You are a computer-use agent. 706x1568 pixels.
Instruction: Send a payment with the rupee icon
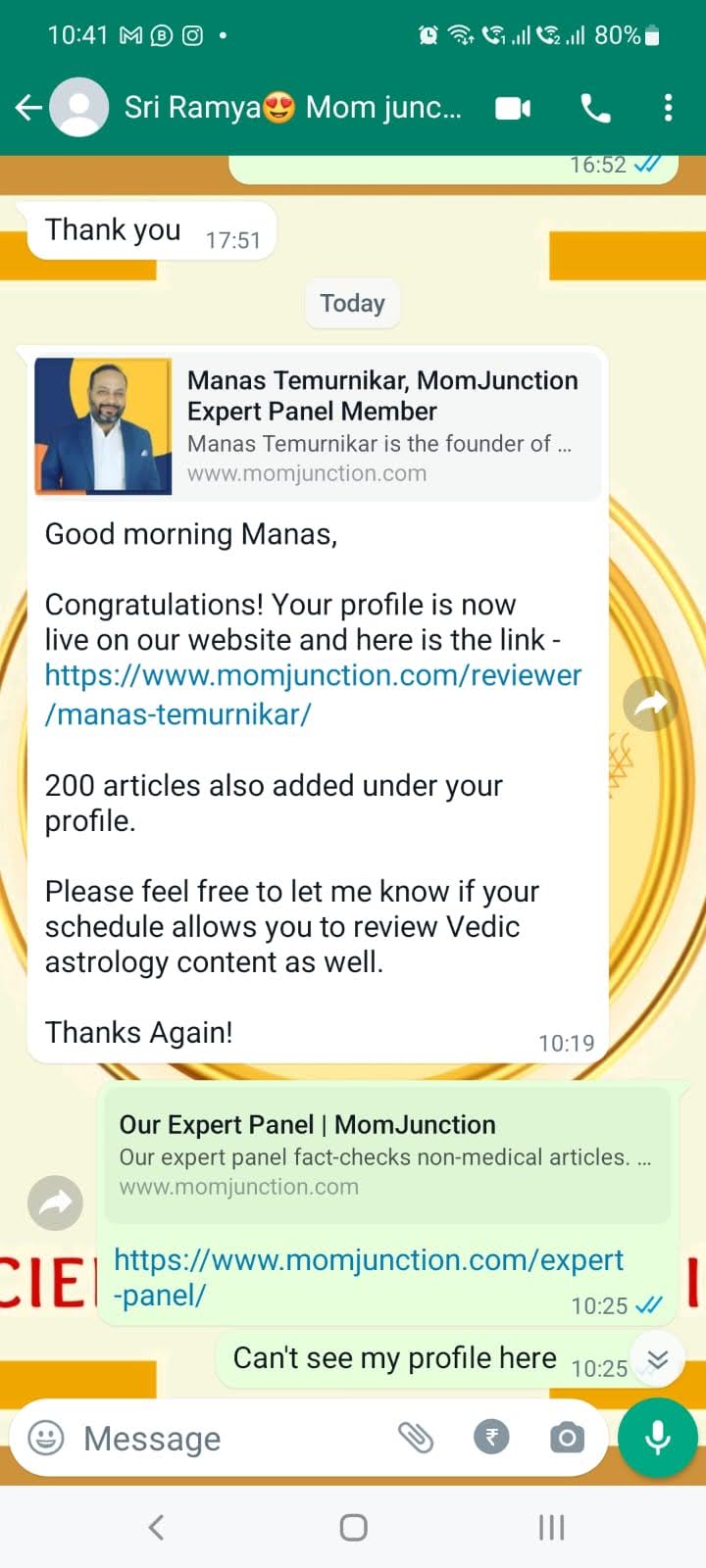pos(491,1438)
